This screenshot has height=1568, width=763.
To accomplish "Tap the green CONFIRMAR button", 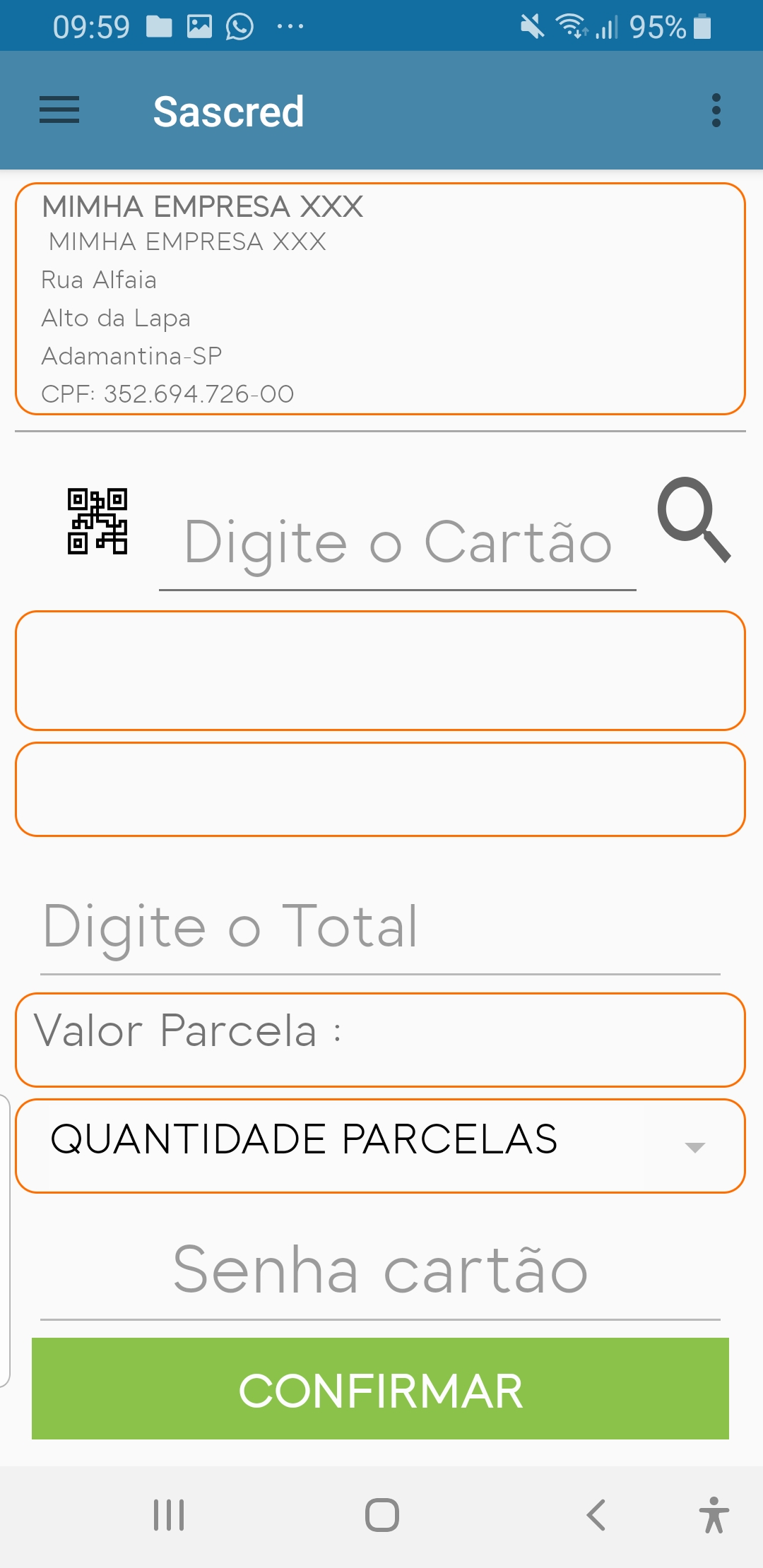I will (x=380, y=1389).
